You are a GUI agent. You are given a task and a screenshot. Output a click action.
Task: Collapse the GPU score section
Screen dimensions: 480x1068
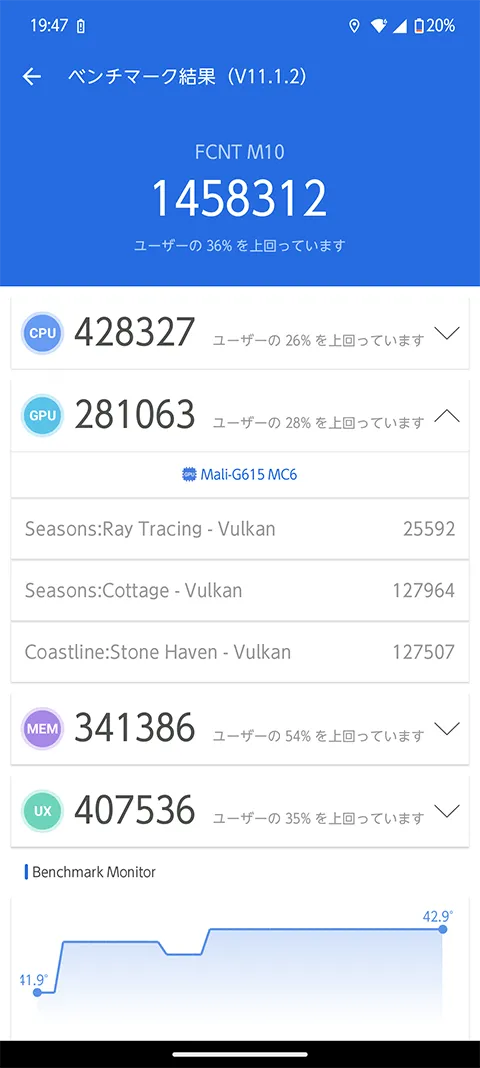pyautogui.click(x=447, y=416)
